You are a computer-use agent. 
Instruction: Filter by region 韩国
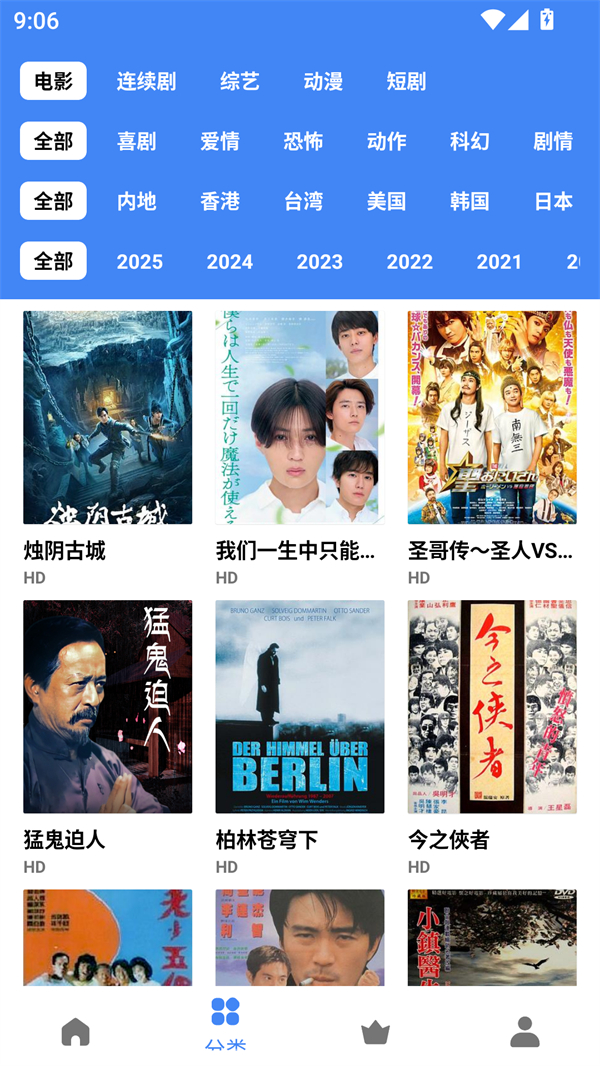[469, 202]
